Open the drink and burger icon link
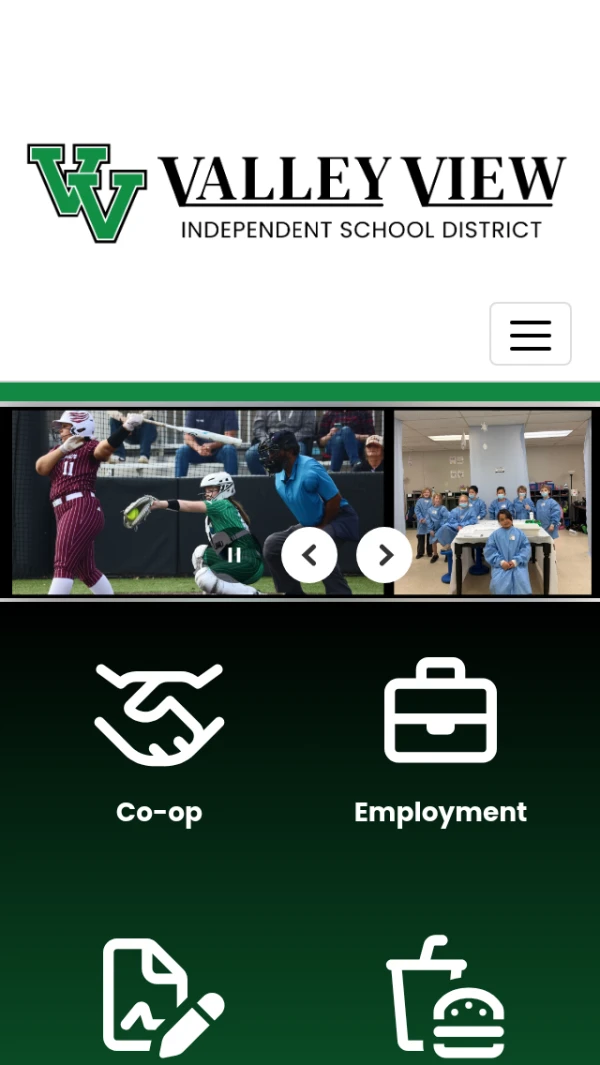 [x=443, y=996]
